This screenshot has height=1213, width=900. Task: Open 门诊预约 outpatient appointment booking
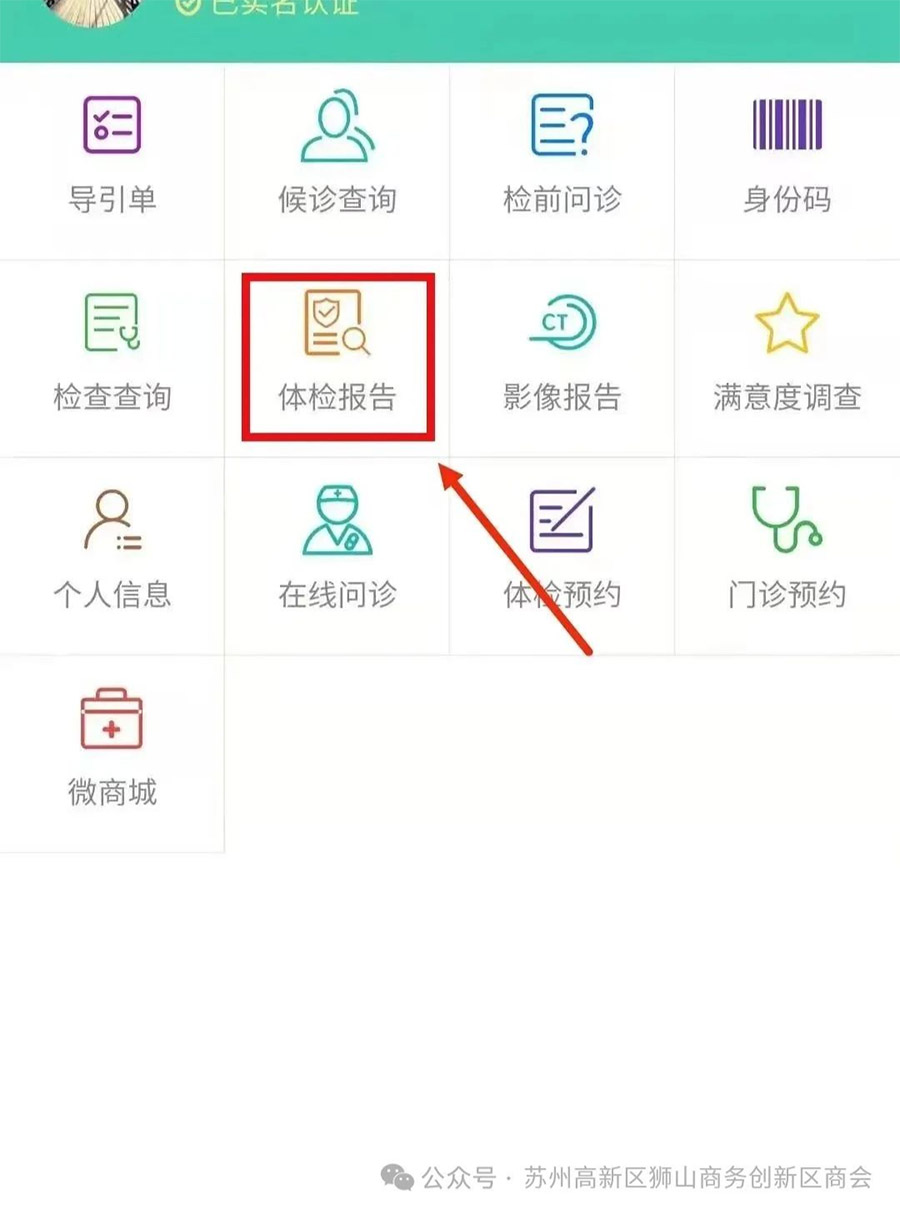click(x=787, y=552)
